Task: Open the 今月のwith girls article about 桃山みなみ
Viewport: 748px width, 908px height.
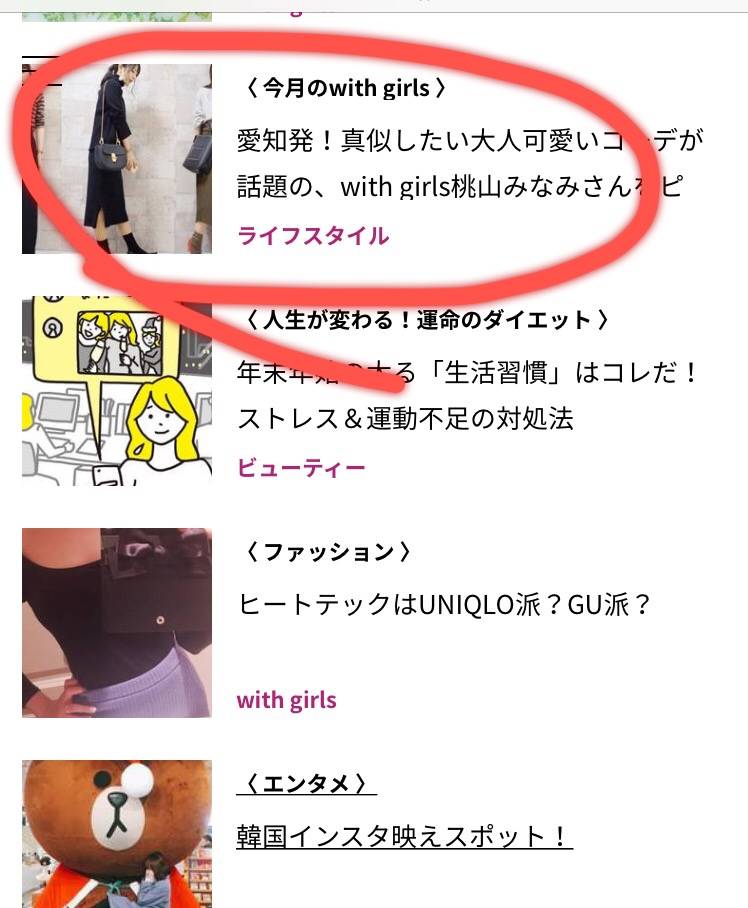Action: click(470, 163)
